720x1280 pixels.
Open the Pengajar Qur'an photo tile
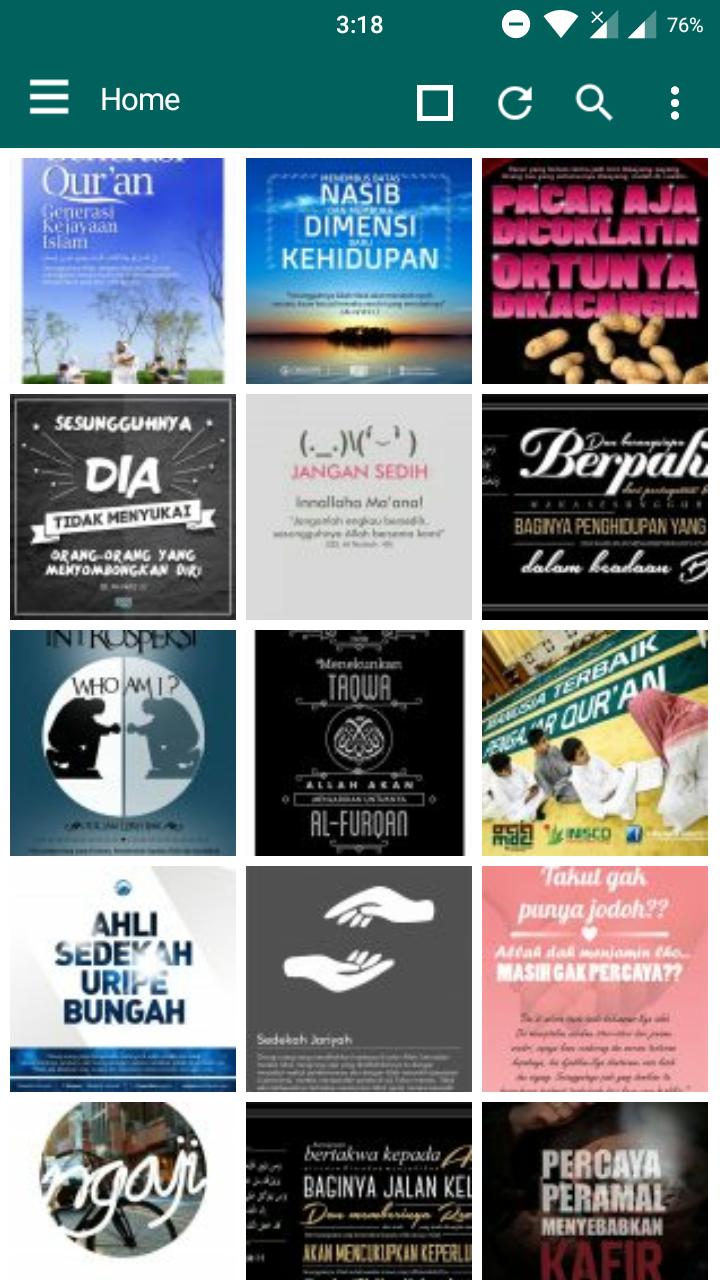click(595, 742)
